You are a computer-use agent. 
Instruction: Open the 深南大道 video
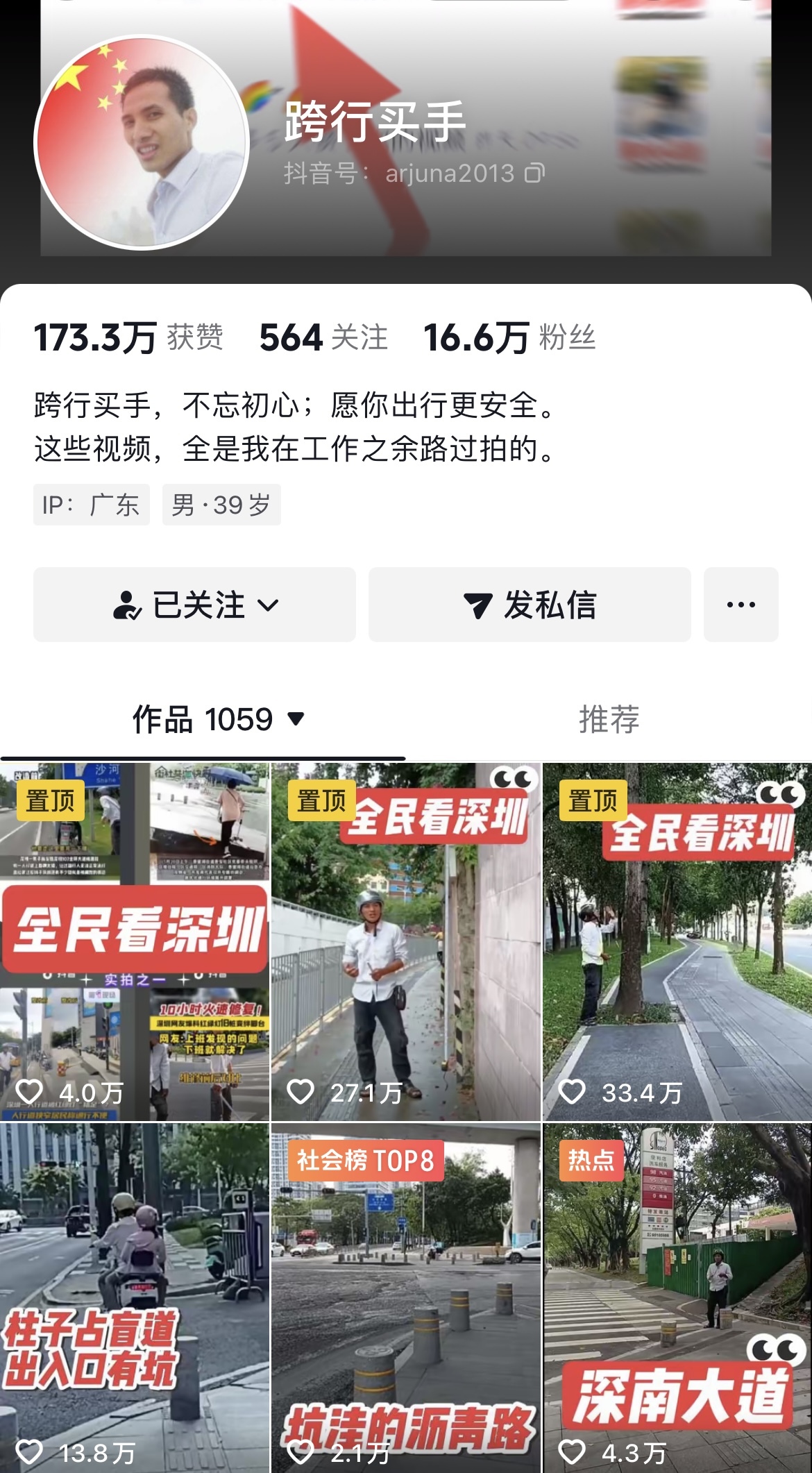pos(677,1298)
